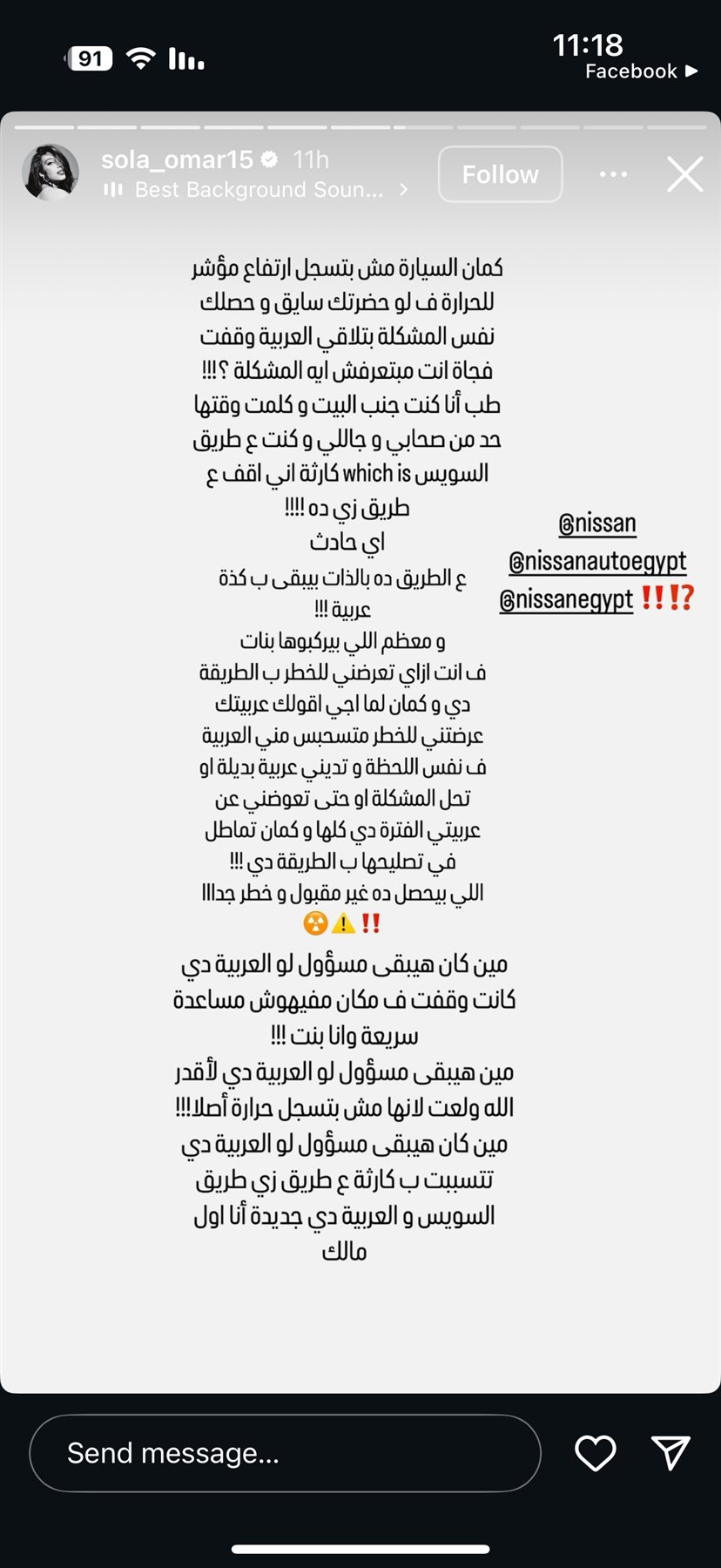Screen dimensions: 721x1568
Task: Like this story with the heart
Action: (596, 1453)
